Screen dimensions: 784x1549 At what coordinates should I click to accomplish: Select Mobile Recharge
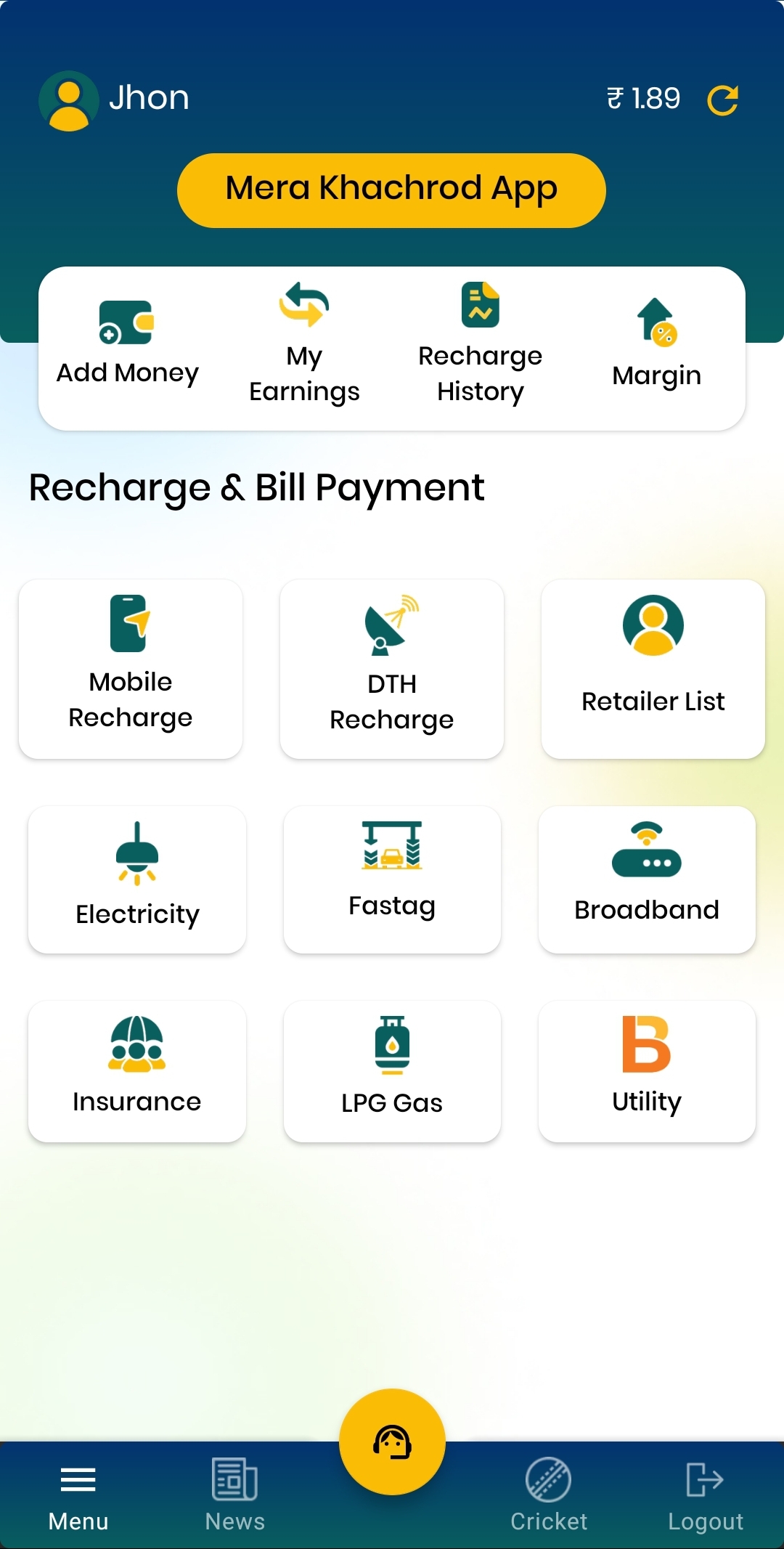click(x=131, y=669)
